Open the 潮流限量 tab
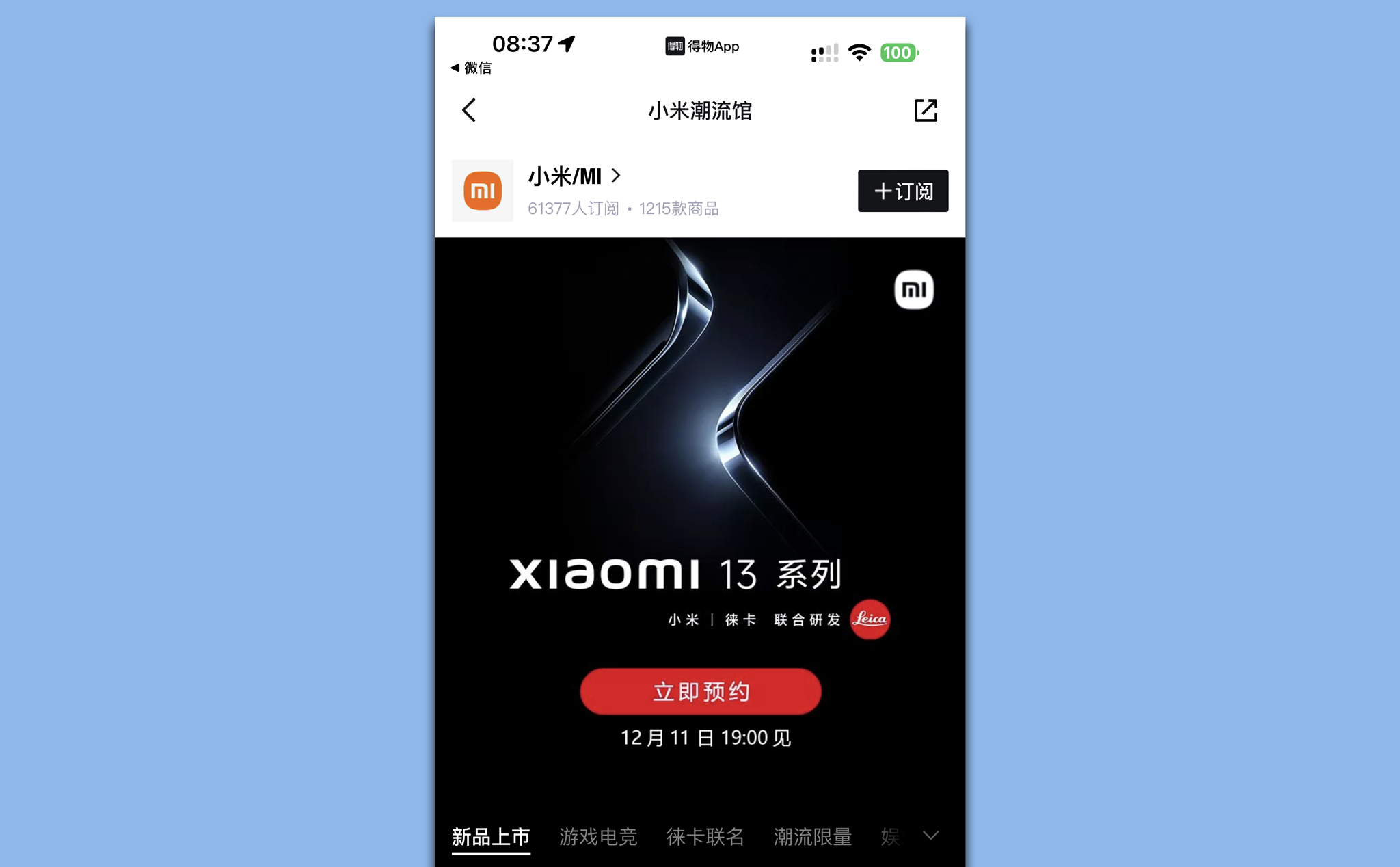The width and height of the screenshot is (1400, 867). 813,836
